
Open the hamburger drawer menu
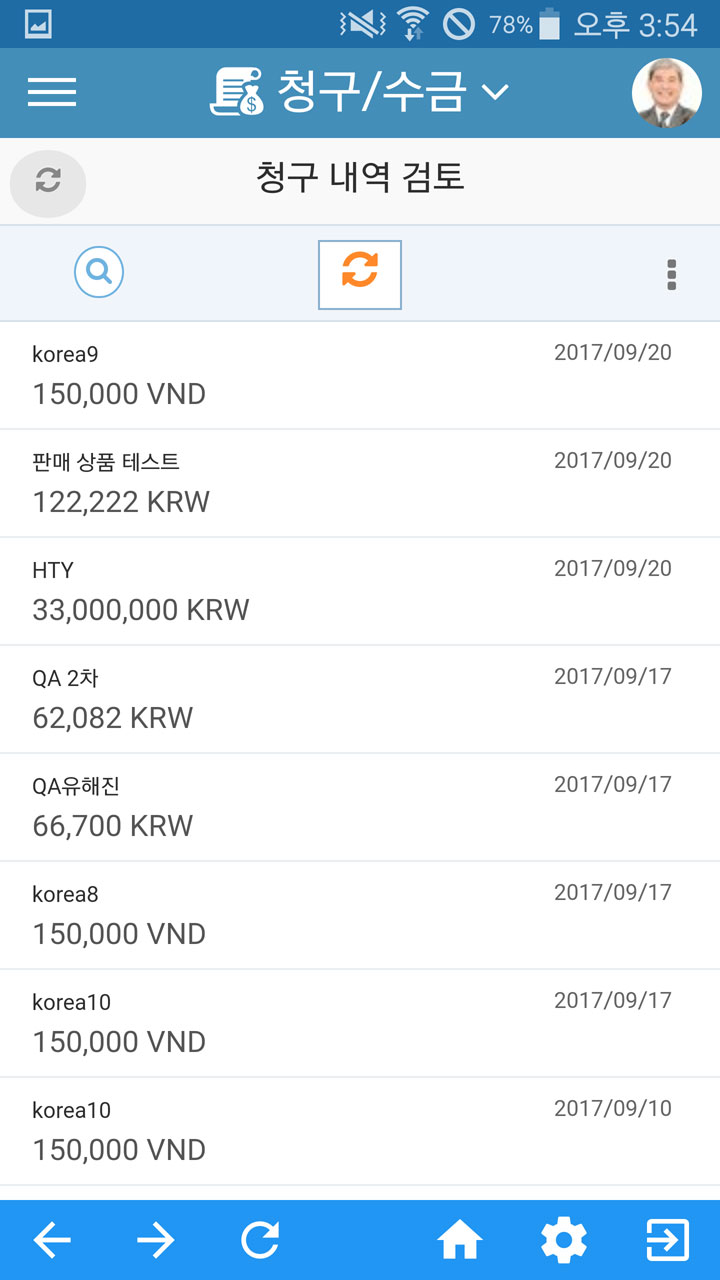[x=52, y=92]
